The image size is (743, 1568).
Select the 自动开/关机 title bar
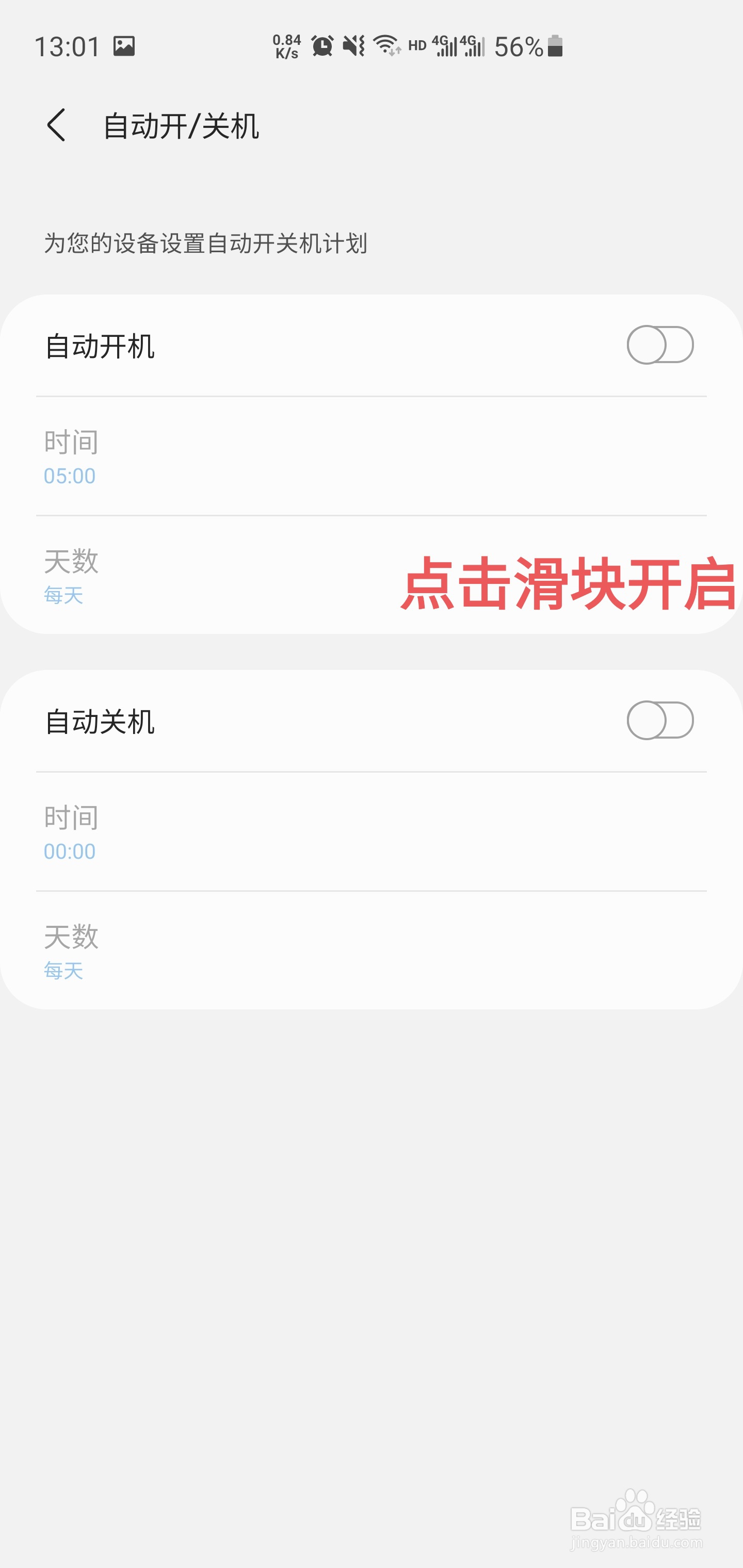click(180, 126)
